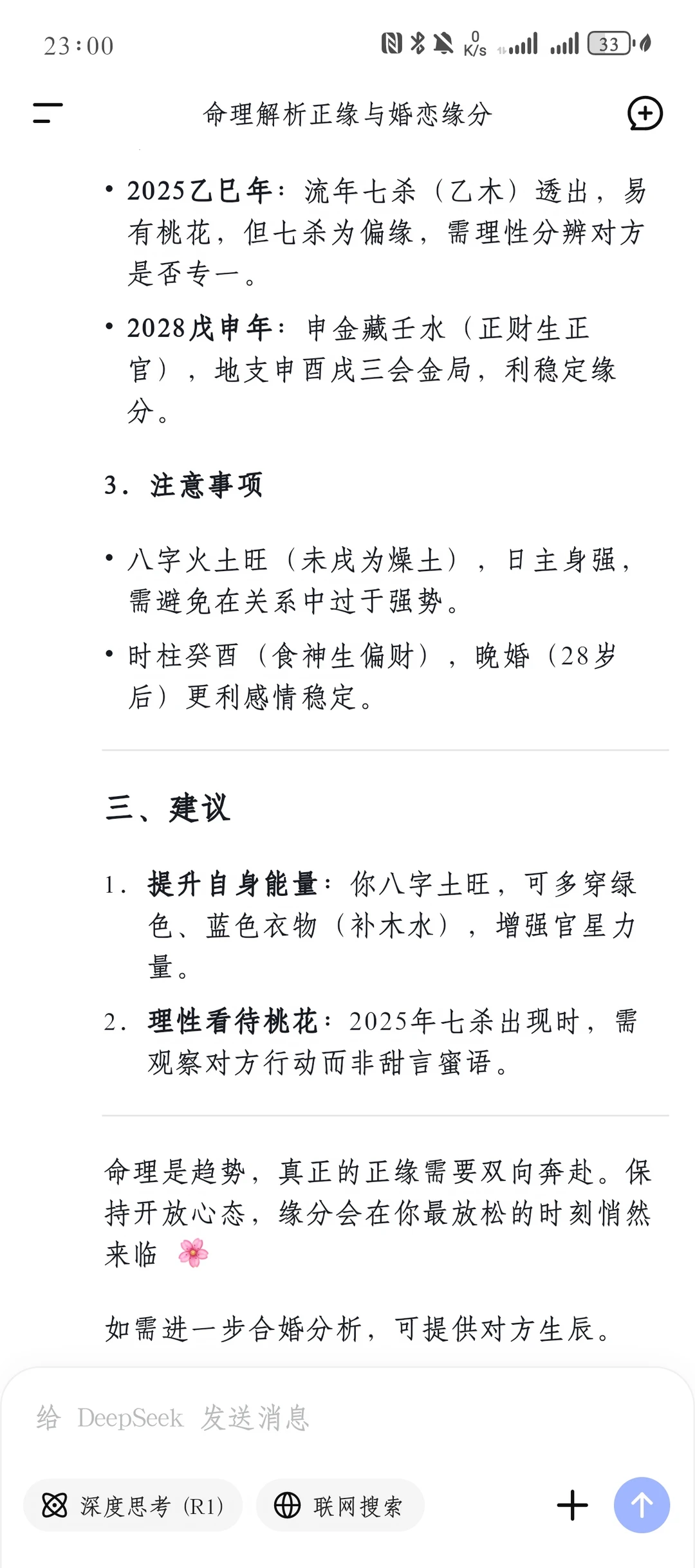This screenshot has height=1568, width=695.
Task: Enable the 联网搜索 web search chip
Action: click(340, 1506)
